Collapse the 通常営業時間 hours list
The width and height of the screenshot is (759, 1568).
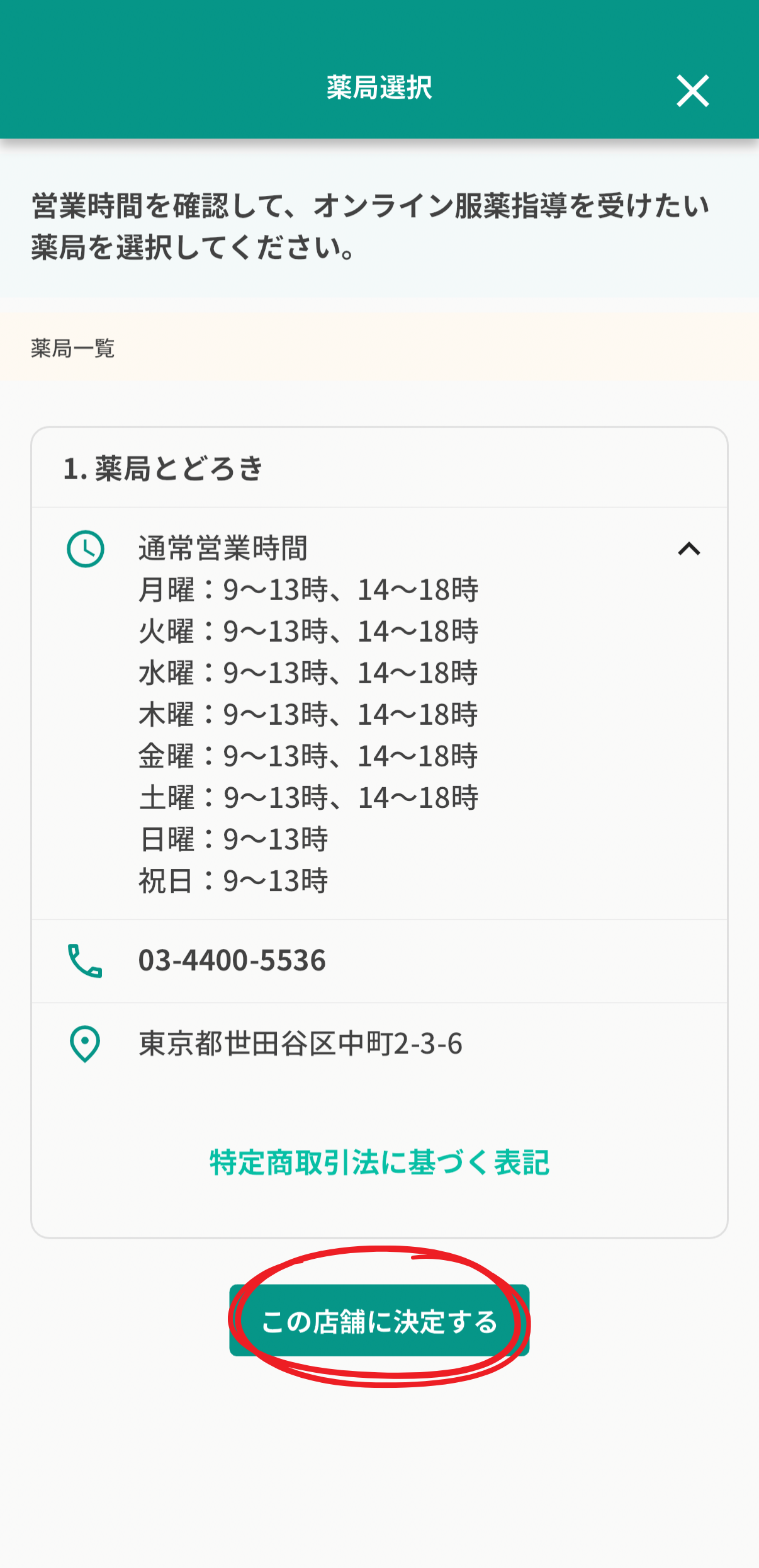click(689, 549)
